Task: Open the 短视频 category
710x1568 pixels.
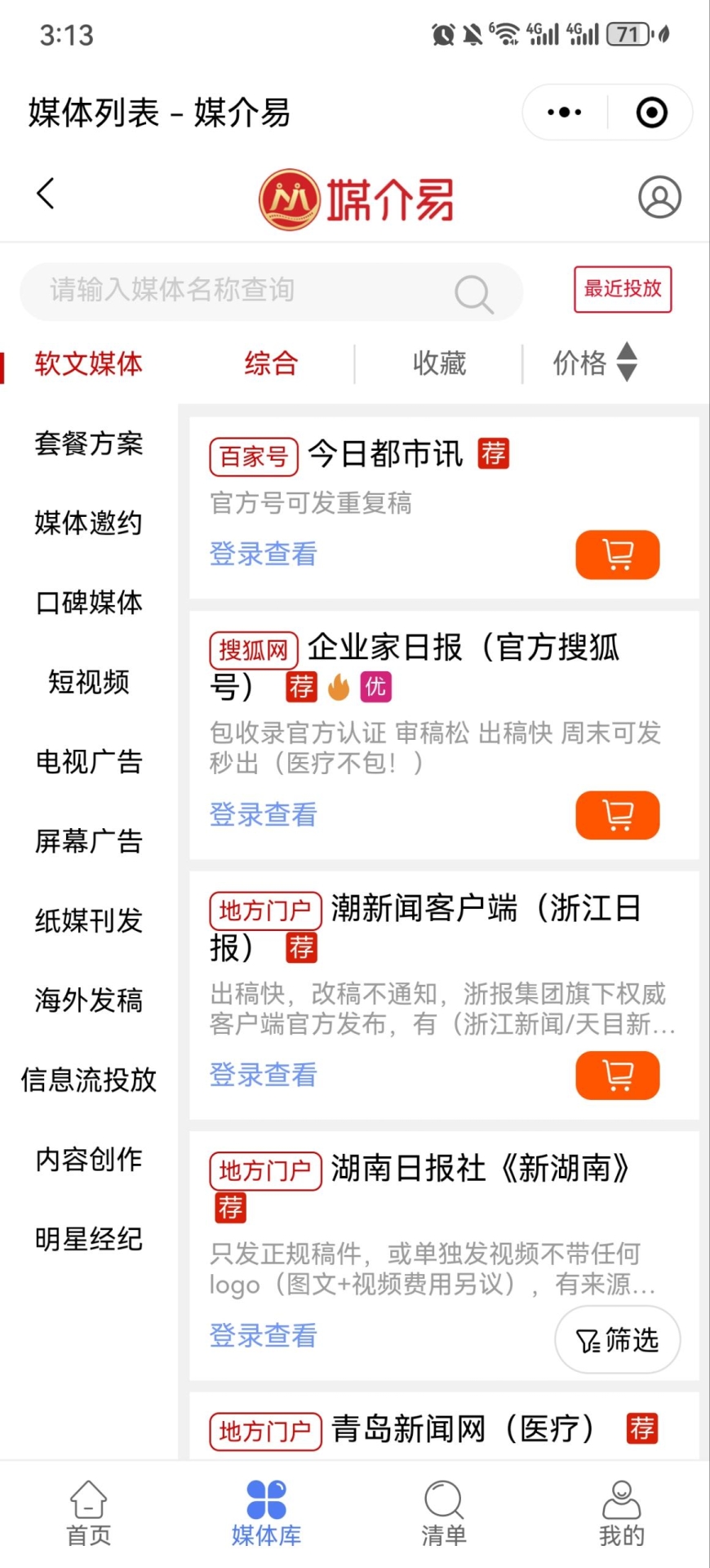Action: (88, 682)
